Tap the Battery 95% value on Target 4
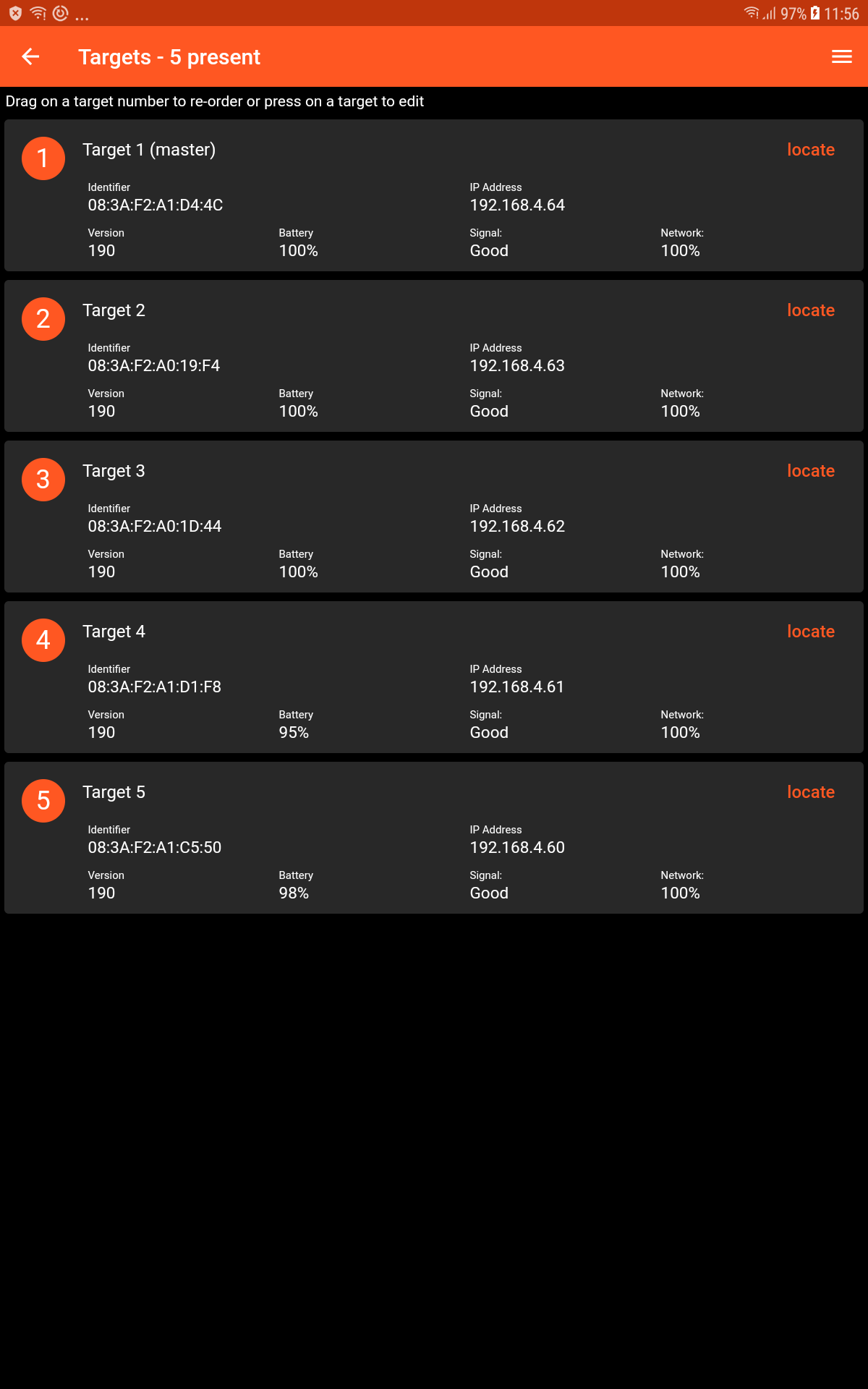This screenshot has height=1389, width=868. (x=294, y=732)
